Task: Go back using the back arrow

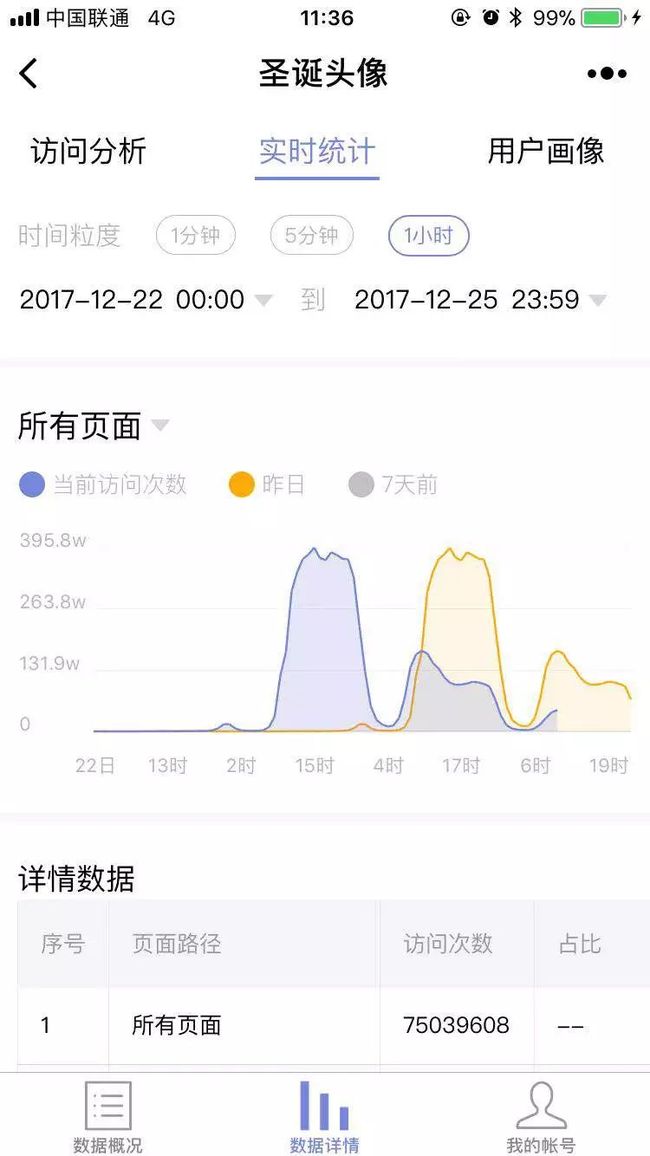Action: (28, 73)
